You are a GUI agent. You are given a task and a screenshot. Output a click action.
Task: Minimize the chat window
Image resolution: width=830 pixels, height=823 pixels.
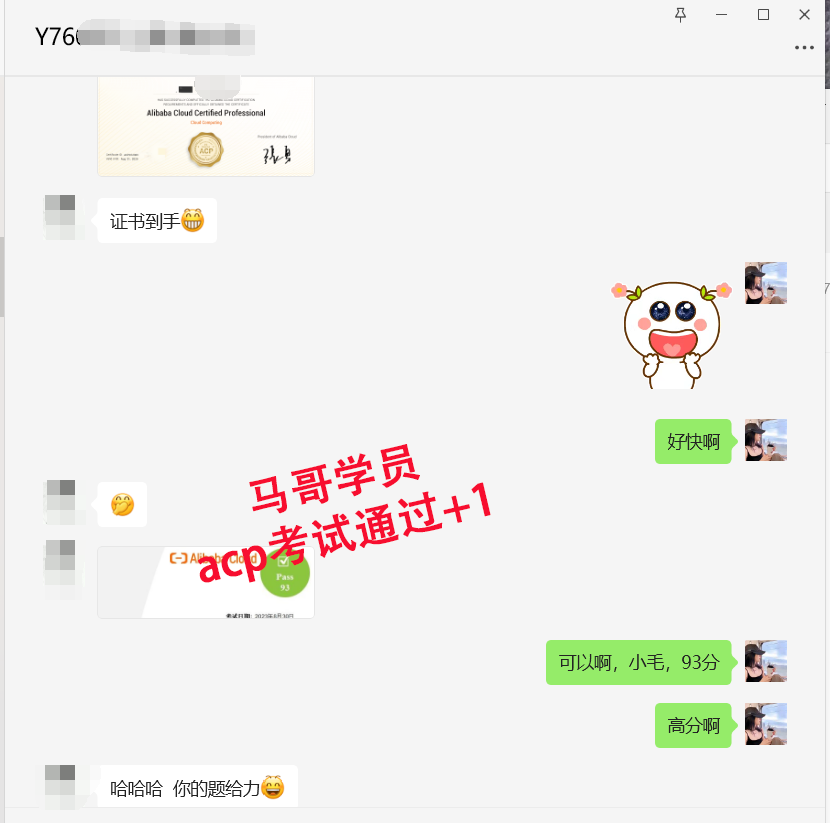[722, 14]
